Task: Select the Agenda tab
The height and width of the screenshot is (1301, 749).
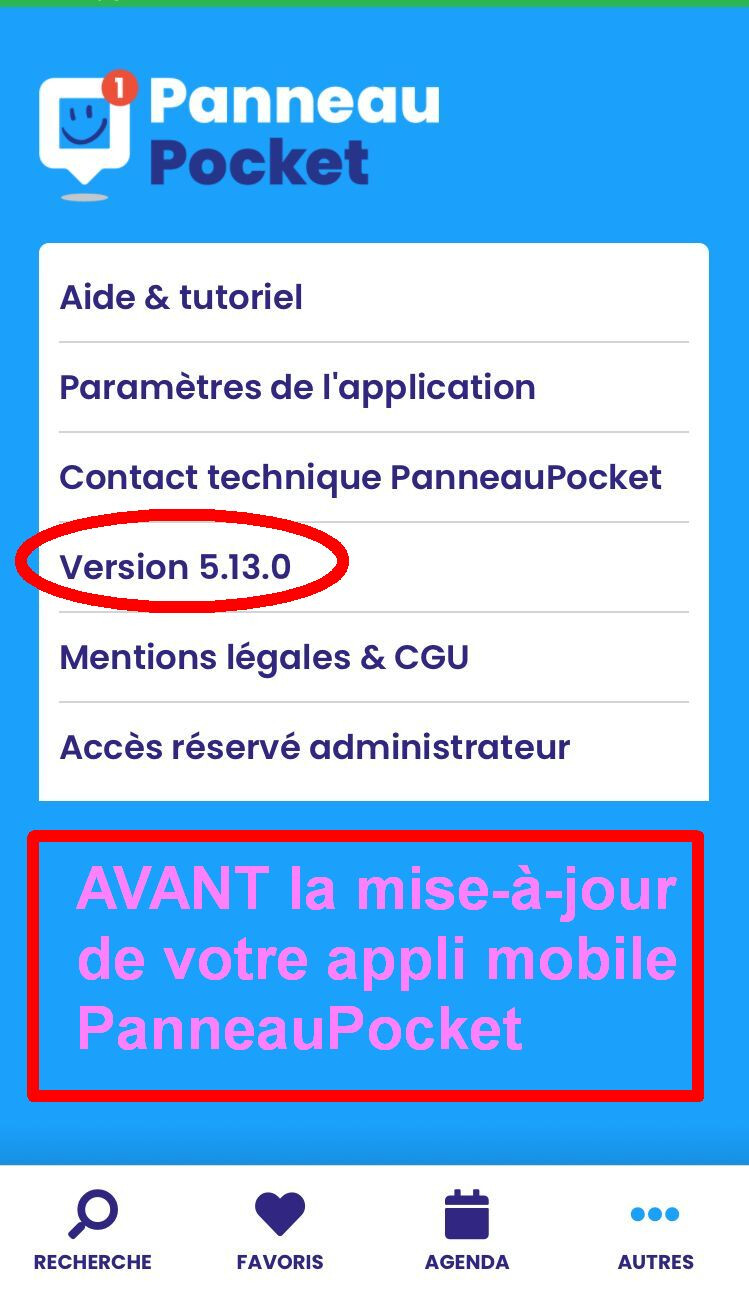Action: 467,1231
